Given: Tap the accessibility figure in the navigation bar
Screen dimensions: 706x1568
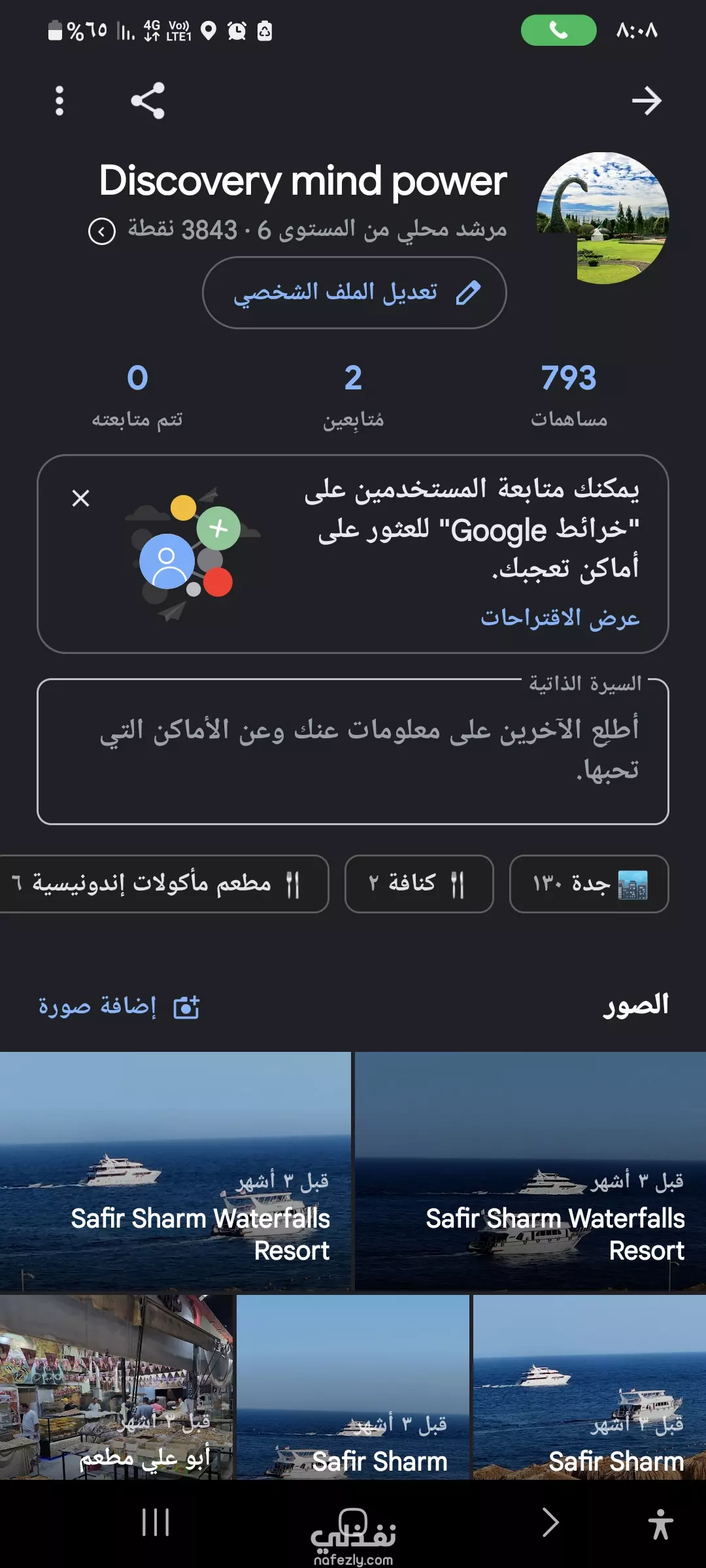Looking at the screenshot, I should [660, 1523].
